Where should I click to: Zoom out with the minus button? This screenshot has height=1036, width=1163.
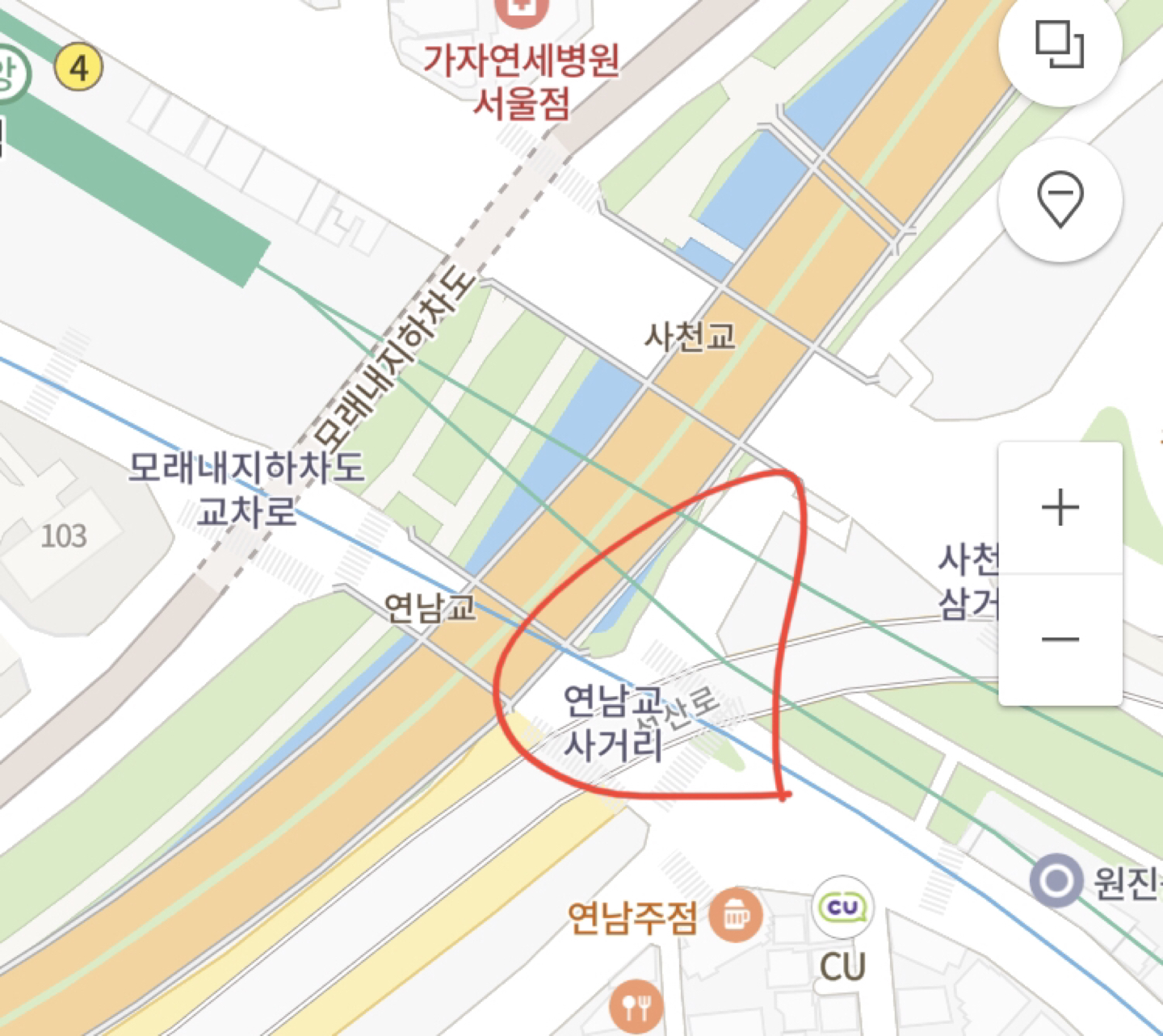[1060, 640]
